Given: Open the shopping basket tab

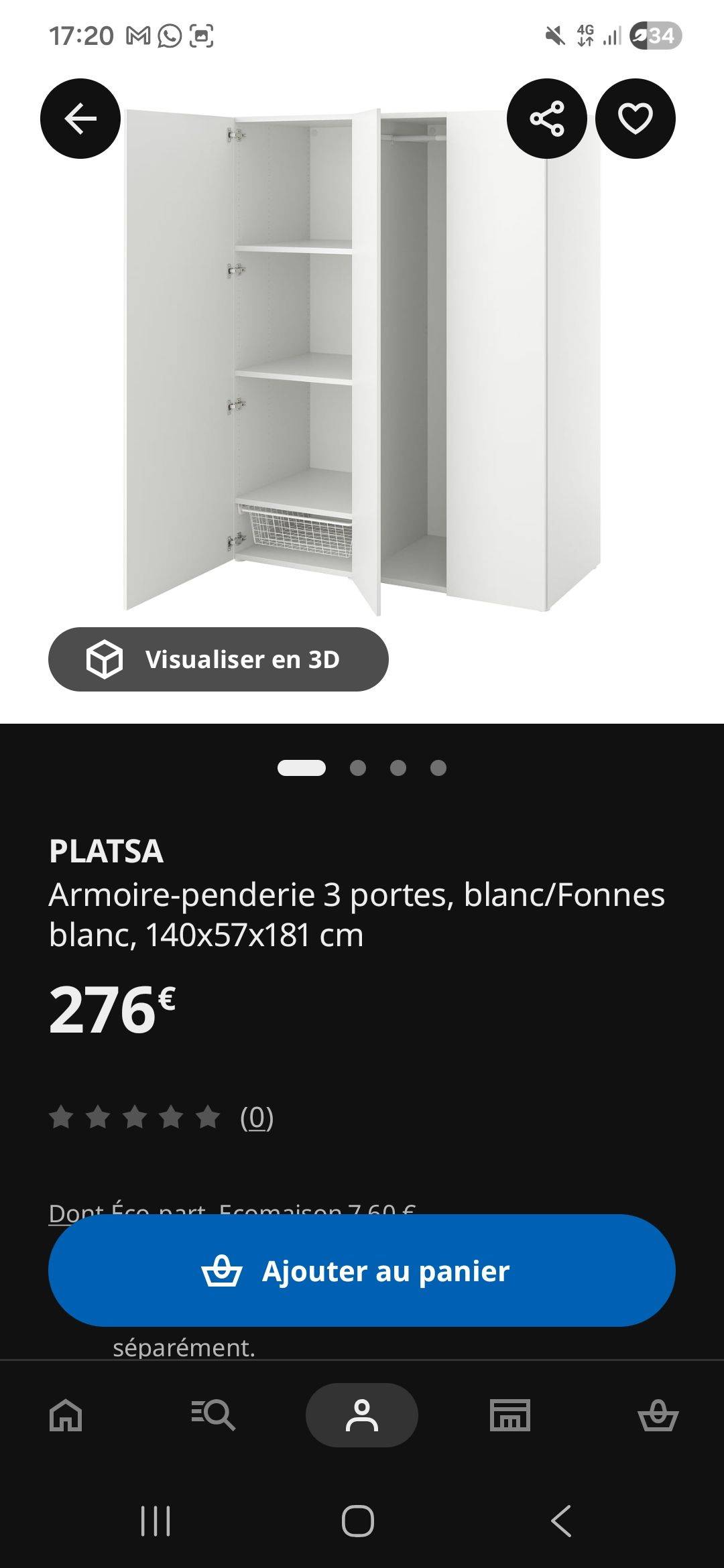Looking at the screenshot, I should [658, 1415].
